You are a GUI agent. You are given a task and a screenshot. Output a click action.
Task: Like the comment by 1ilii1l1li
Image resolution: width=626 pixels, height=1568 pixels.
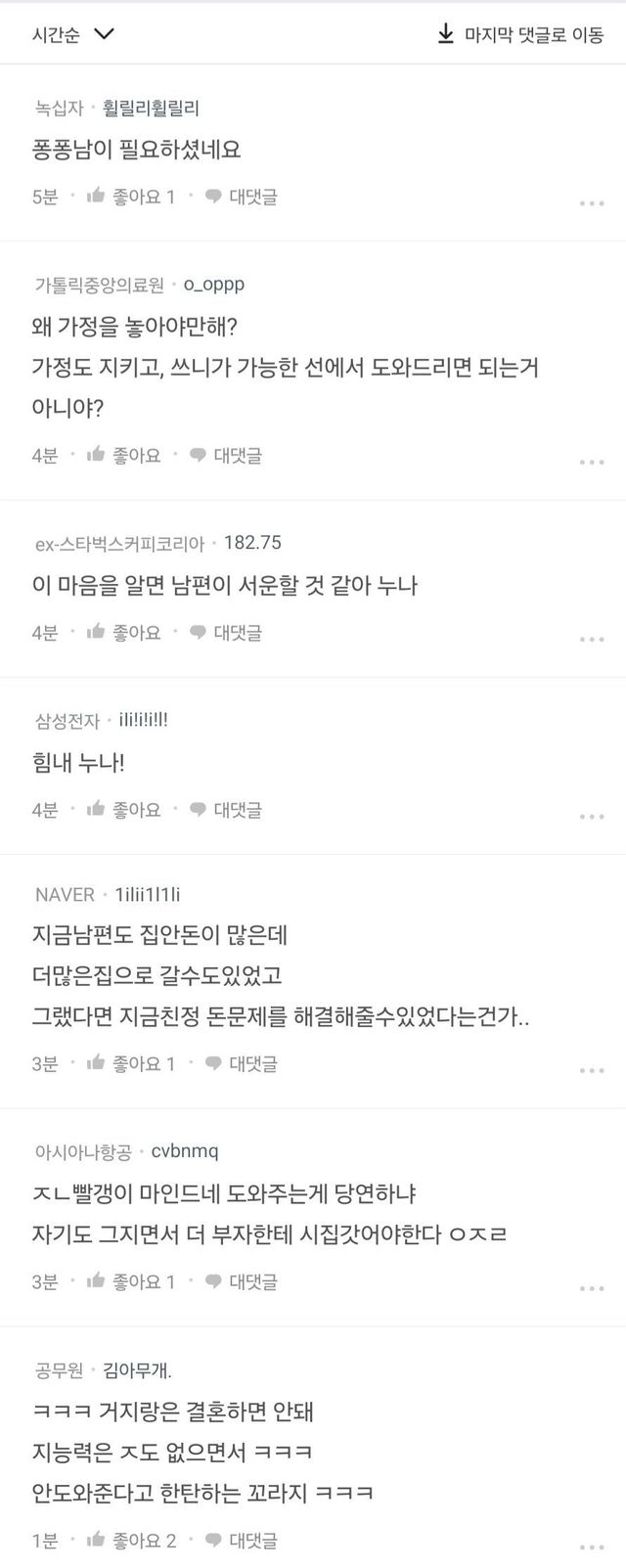[131, 1063]
